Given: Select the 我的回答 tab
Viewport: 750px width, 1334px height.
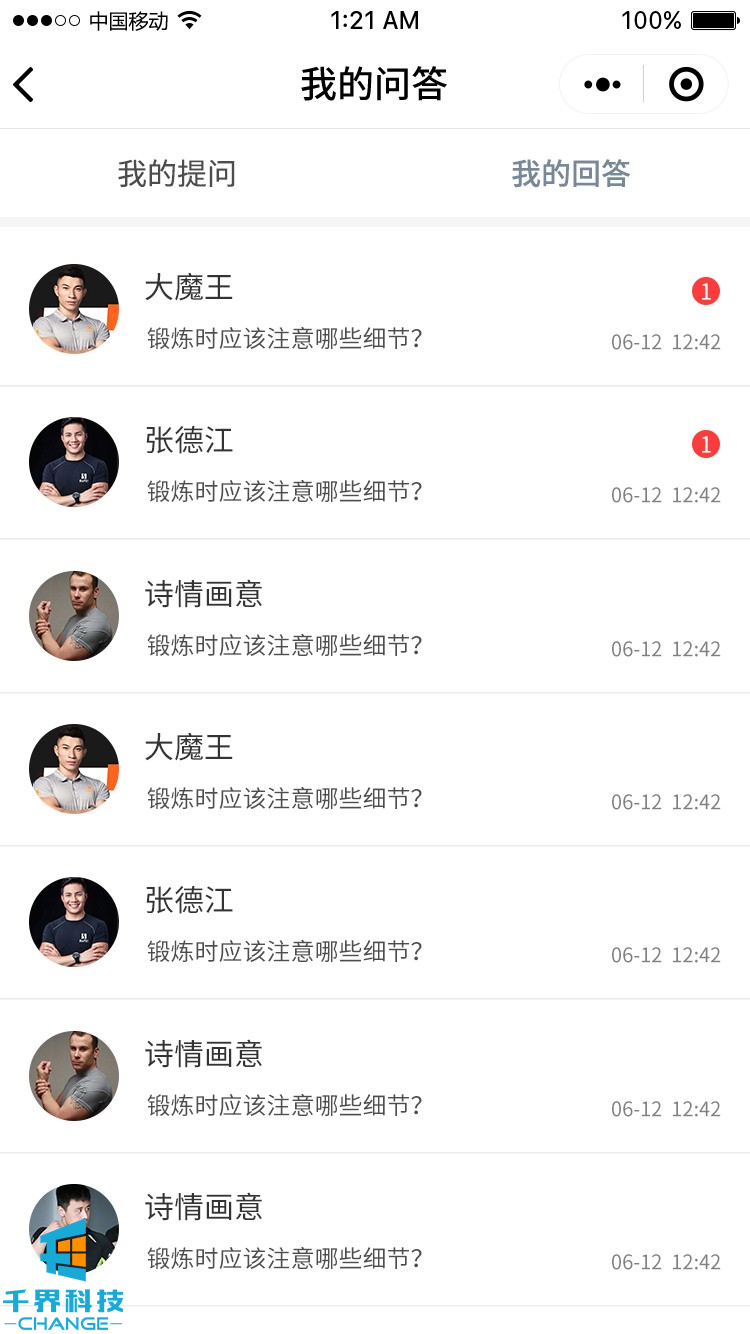Looking at the screenshot, I should pos(571,174).
